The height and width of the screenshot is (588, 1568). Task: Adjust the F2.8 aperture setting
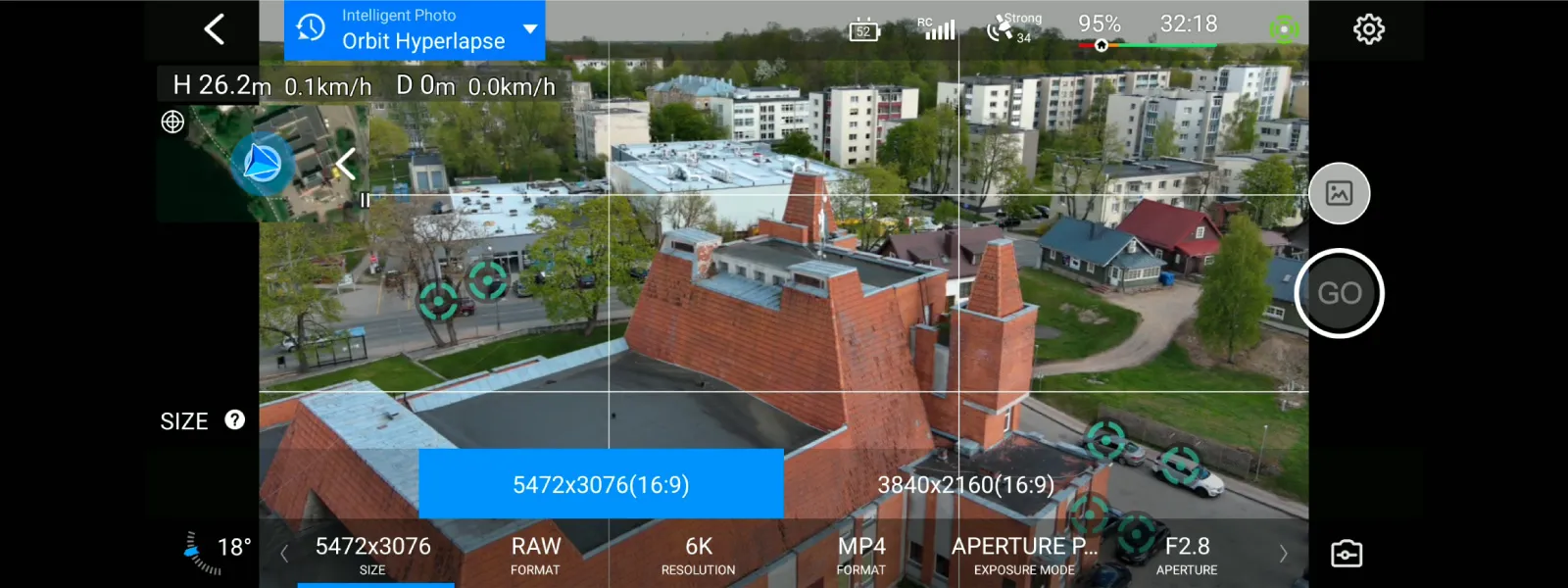(1187, 554)
